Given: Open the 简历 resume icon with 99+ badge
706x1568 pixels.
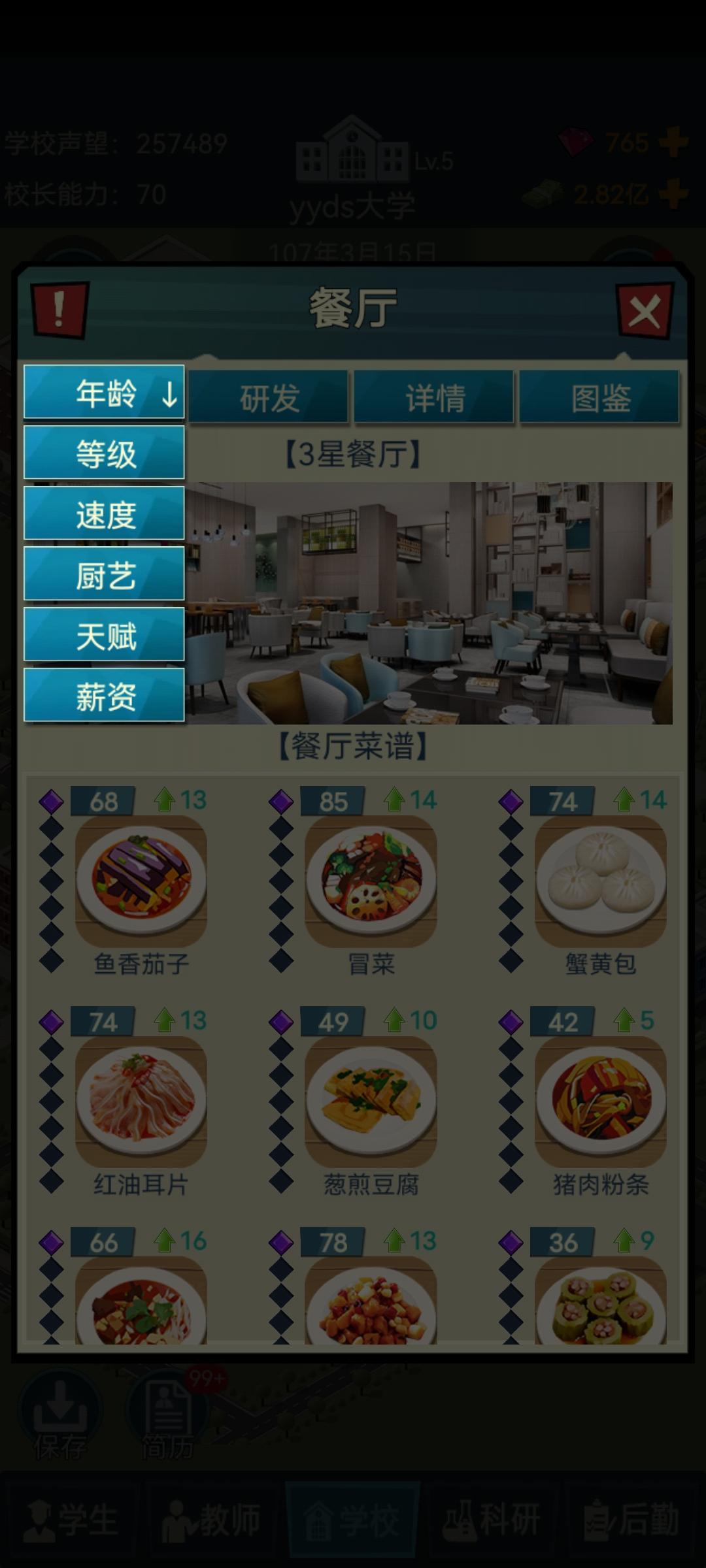Looking at the screenshot, I should pyautogui.click(x=167, y=1405).
